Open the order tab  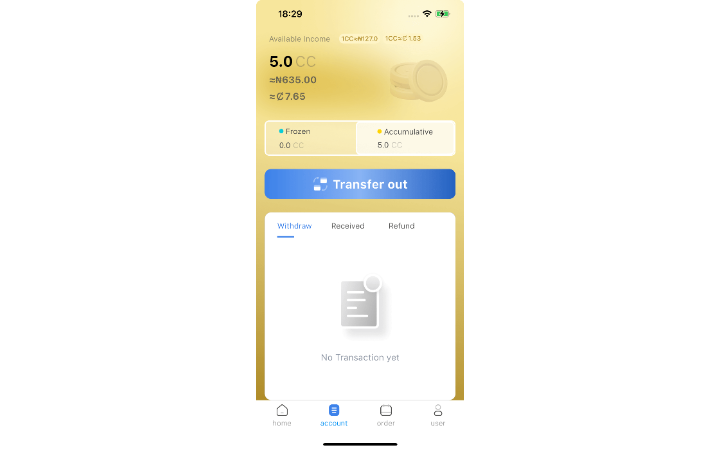coord(386,415)
